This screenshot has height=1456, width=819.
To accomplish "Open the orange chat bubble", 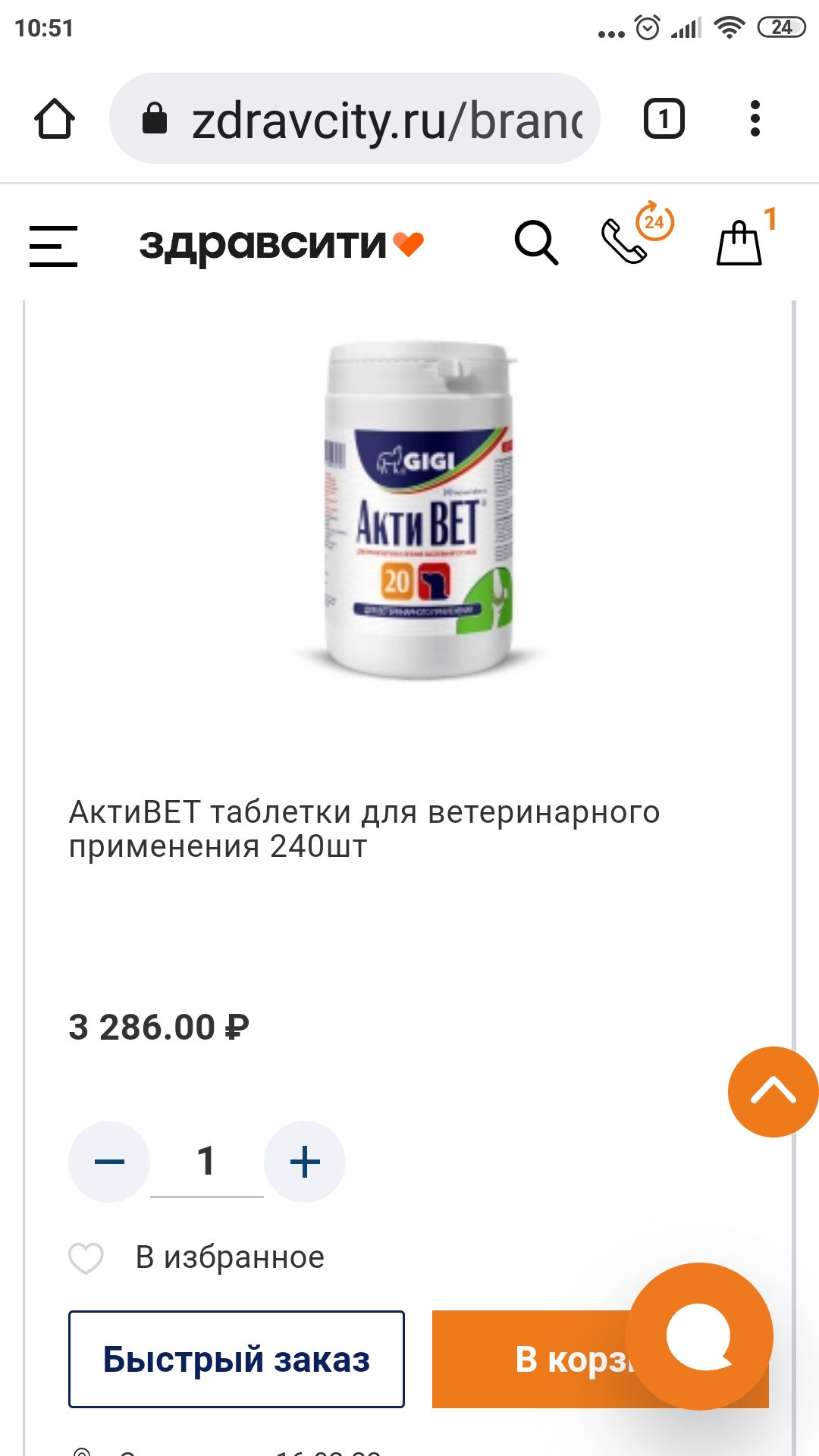I will pos(699,1336).
